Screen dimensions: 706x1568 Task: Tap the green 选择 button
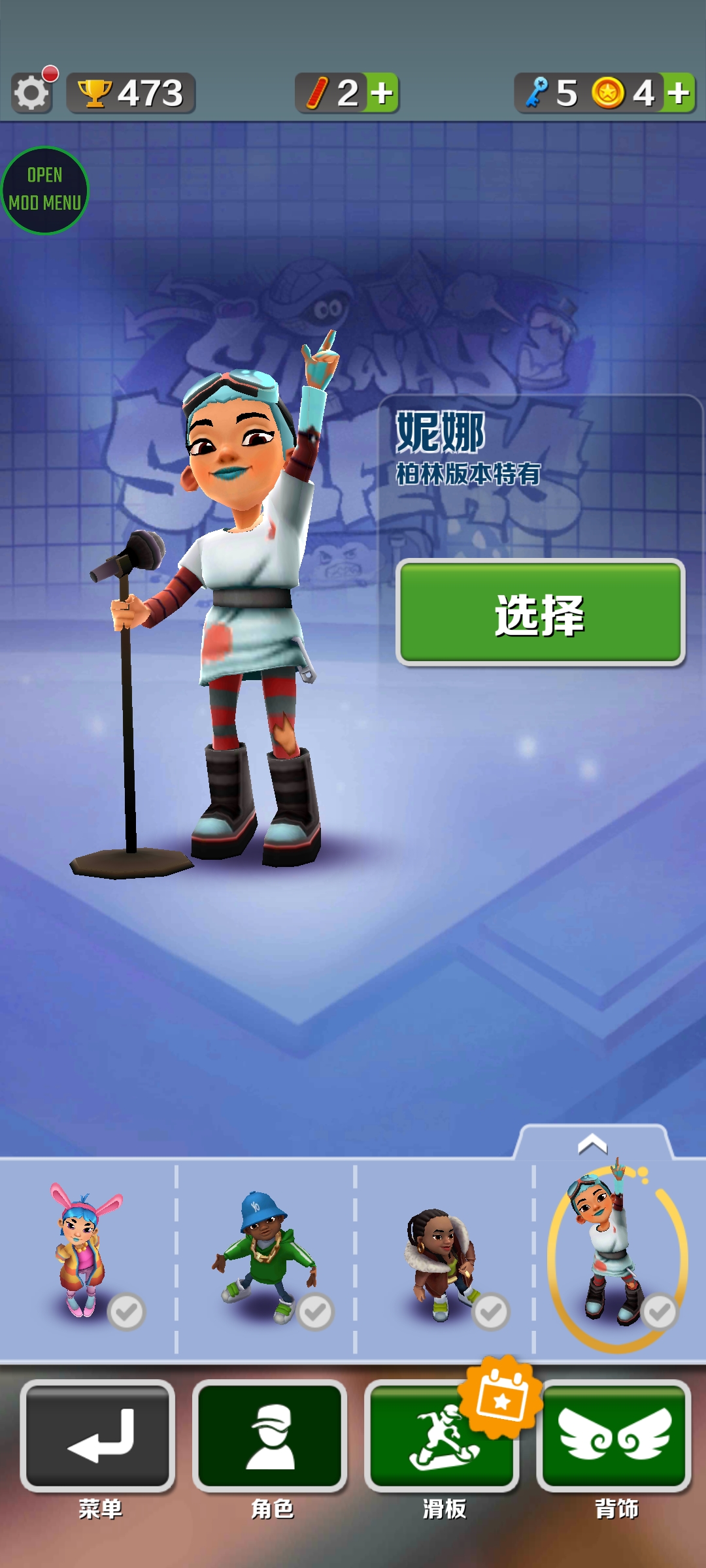540,613
